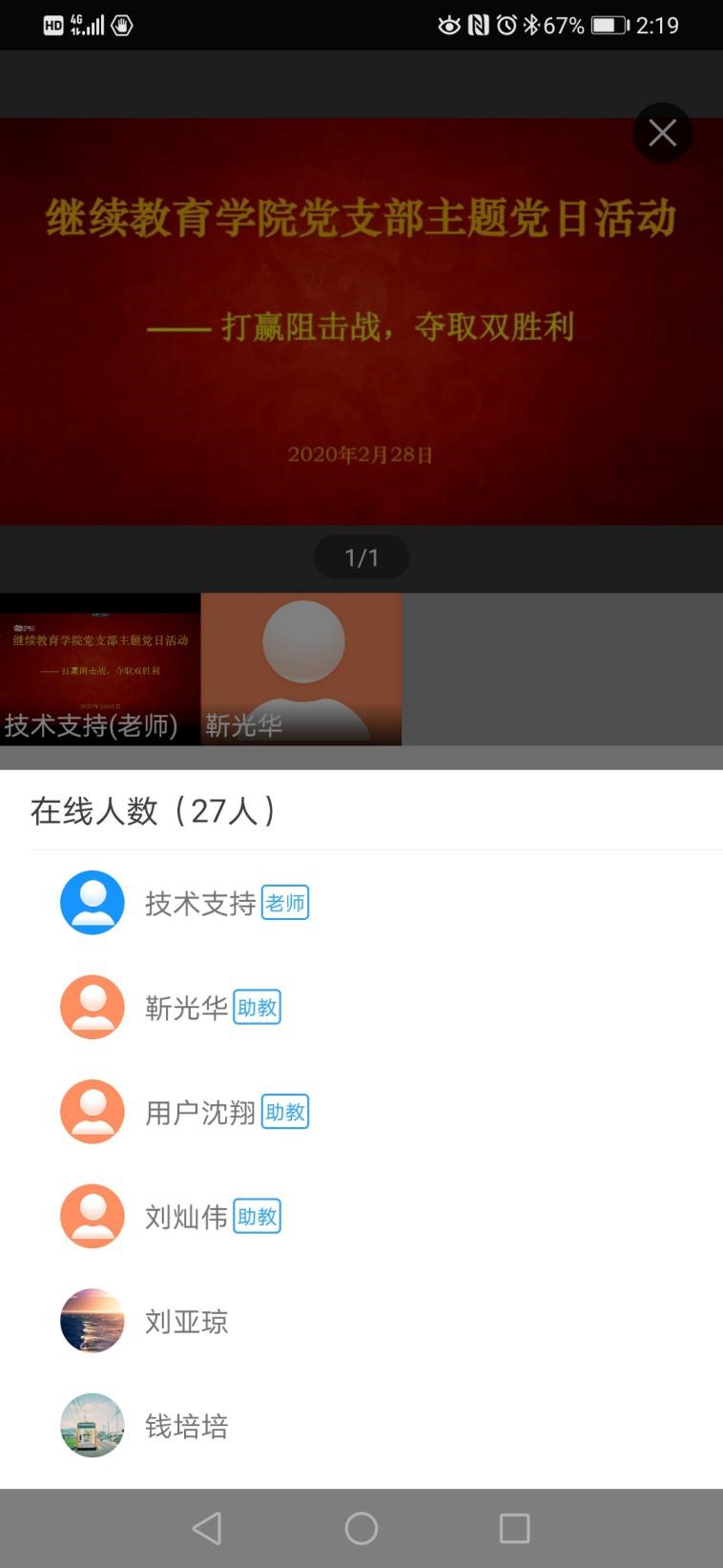Close the slide preview with X
This screenshot has height=1568, width=723.
pyautogui.click(x=662, y=133)
